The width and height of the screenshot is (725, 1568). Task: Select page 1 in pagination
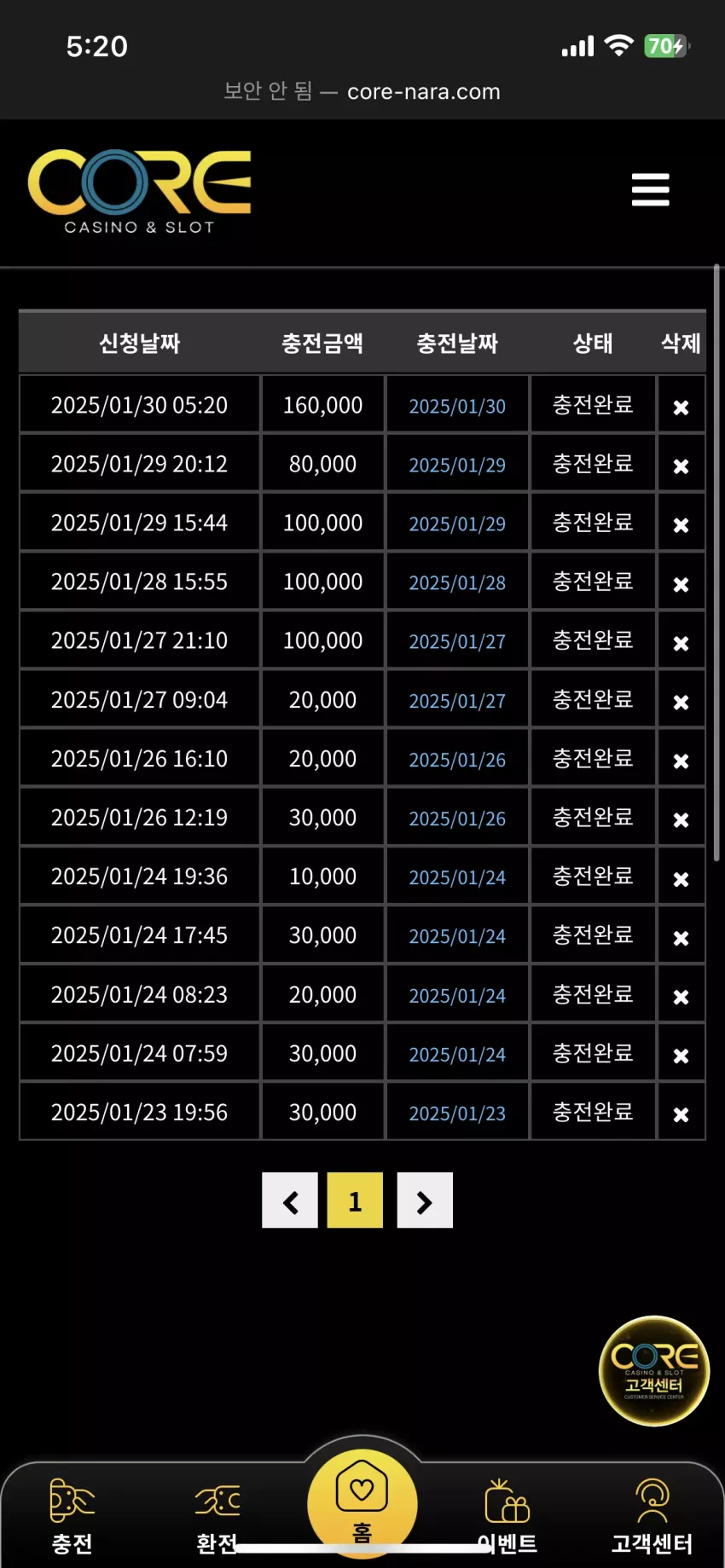tap(355, 1201)
